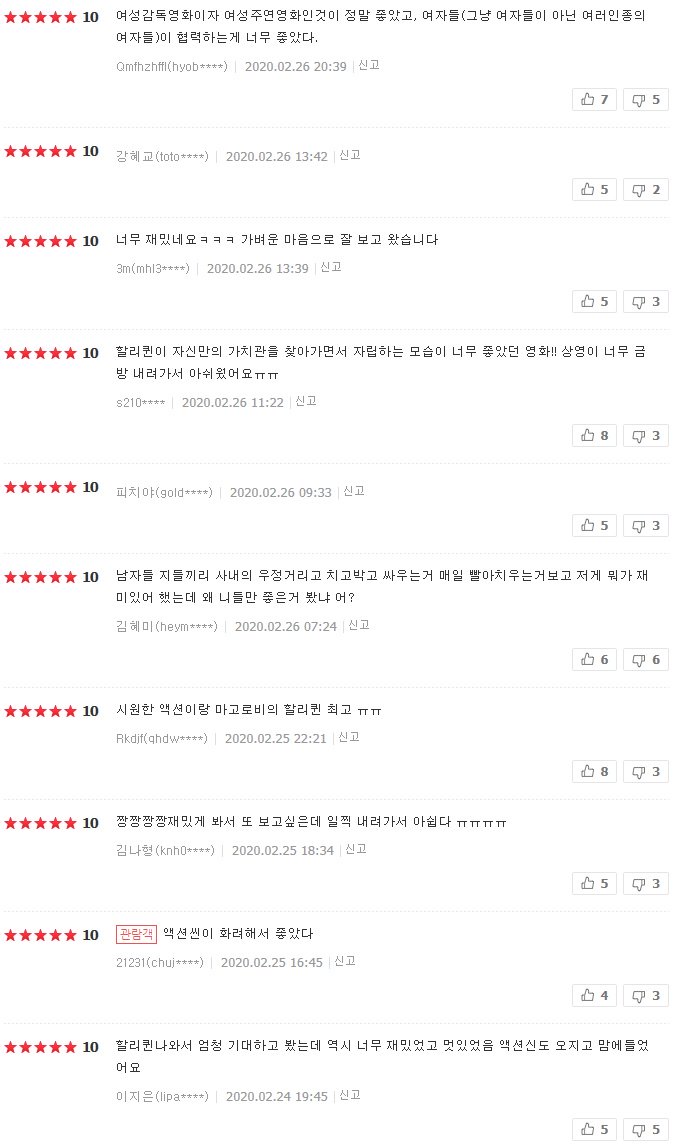Open the profile of reviewer 3m(mhl3****)
Screen dimensions: 674x1147
coord(153,268)
